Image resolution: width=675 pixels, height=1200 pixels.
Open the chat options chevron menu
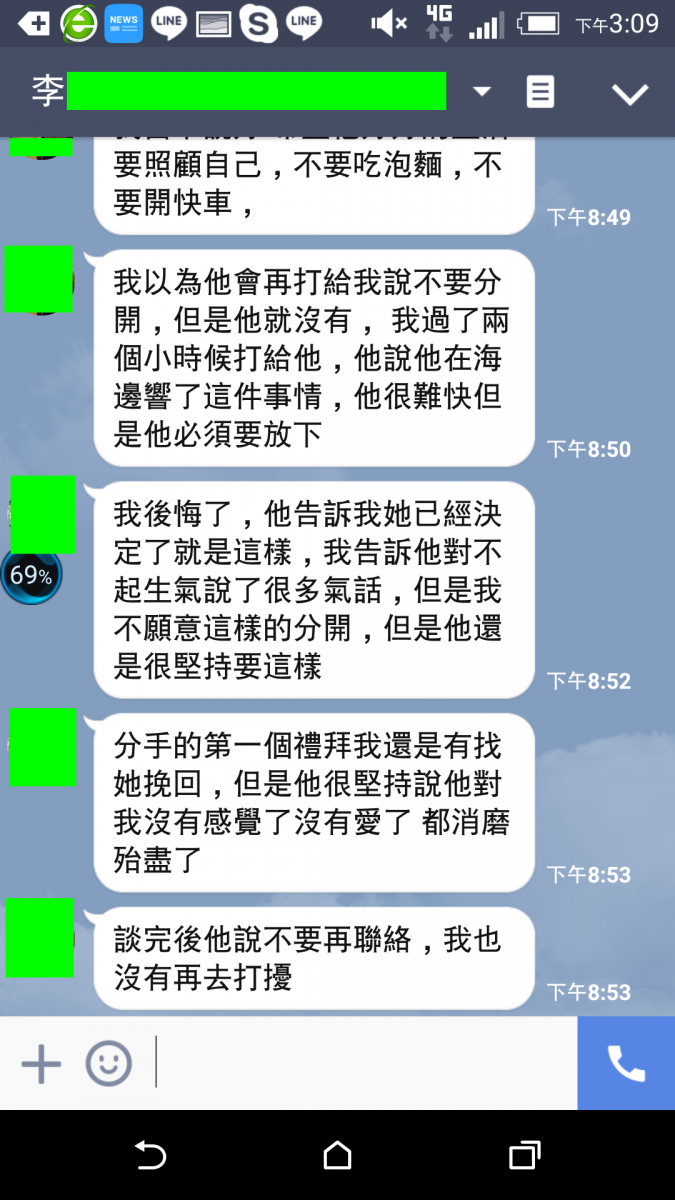click(630, 93)
